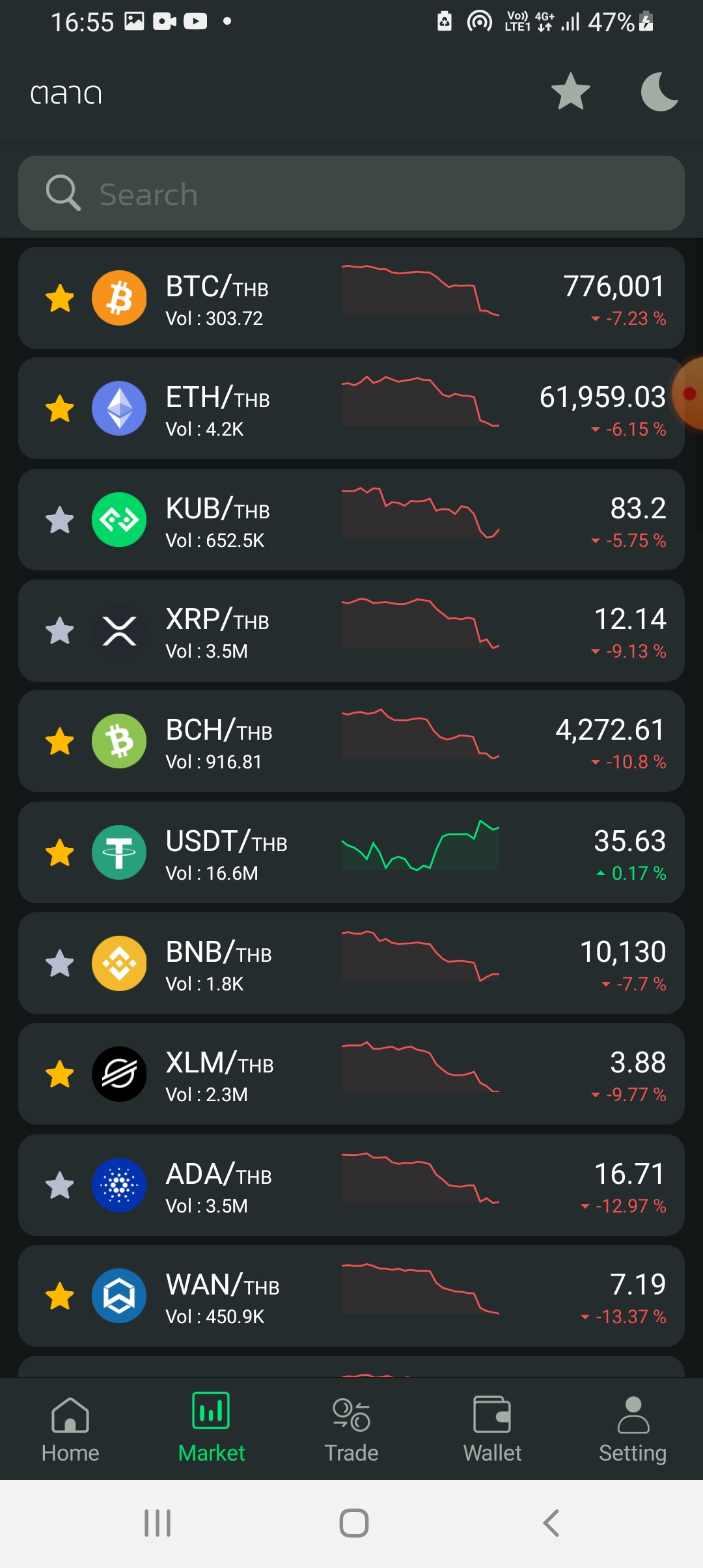The image size is (703, 1568).
Task: Switch to the Setting tab
Action: [633, 1429]
